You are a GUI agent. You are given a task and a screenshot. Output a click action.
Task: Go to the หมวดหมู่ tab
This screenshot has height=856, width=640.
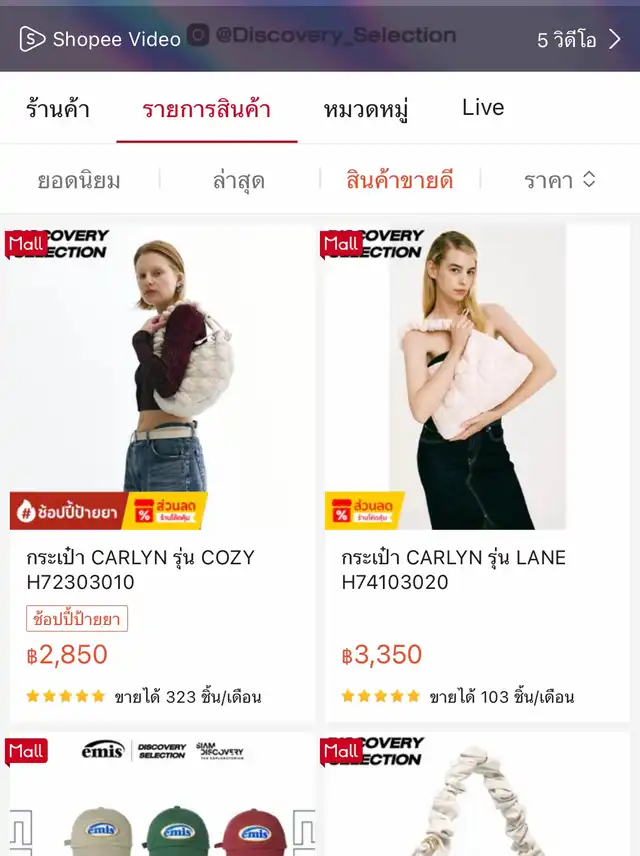365,109
